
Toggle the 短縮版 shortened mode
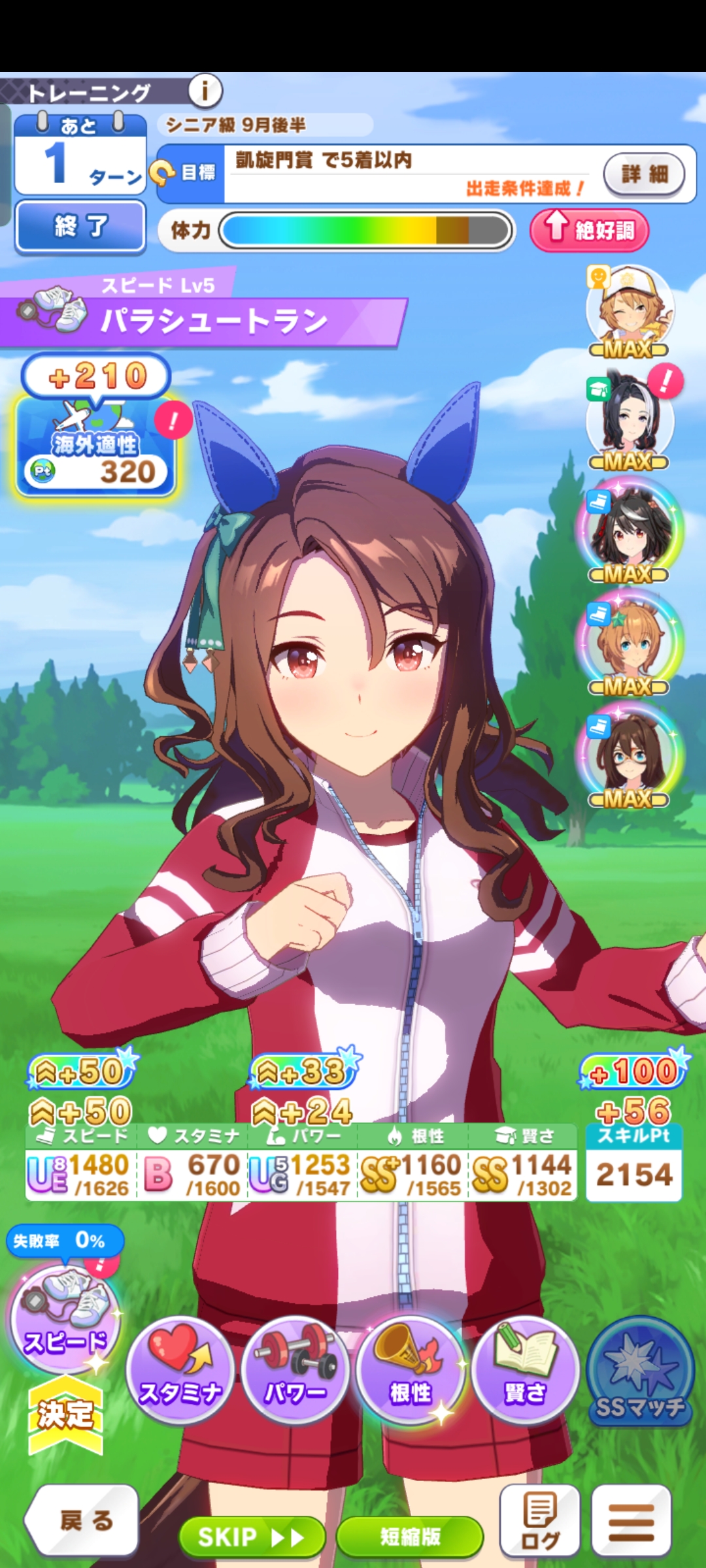(410, 1537)
